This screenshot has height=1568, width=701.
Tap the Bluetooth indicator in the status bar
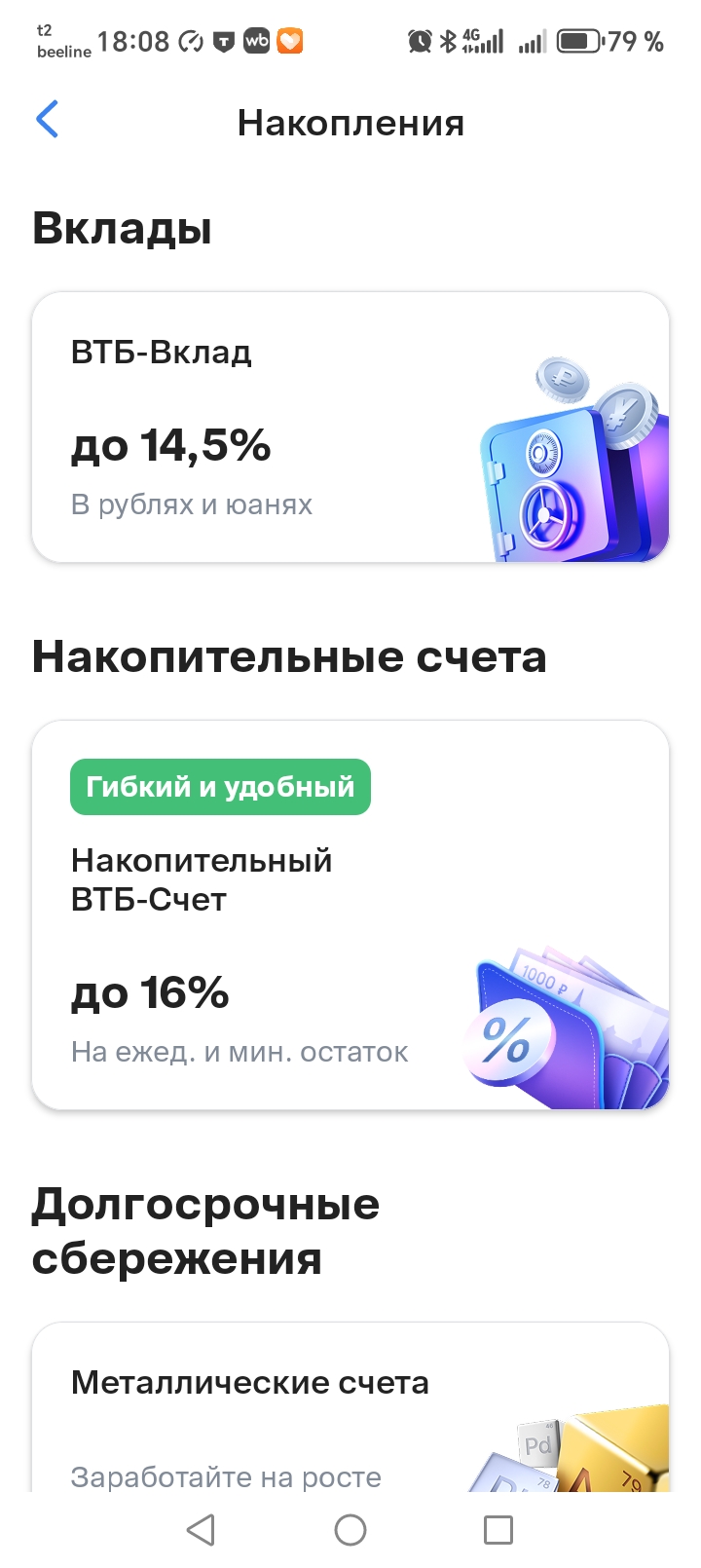tap(447, 41)
